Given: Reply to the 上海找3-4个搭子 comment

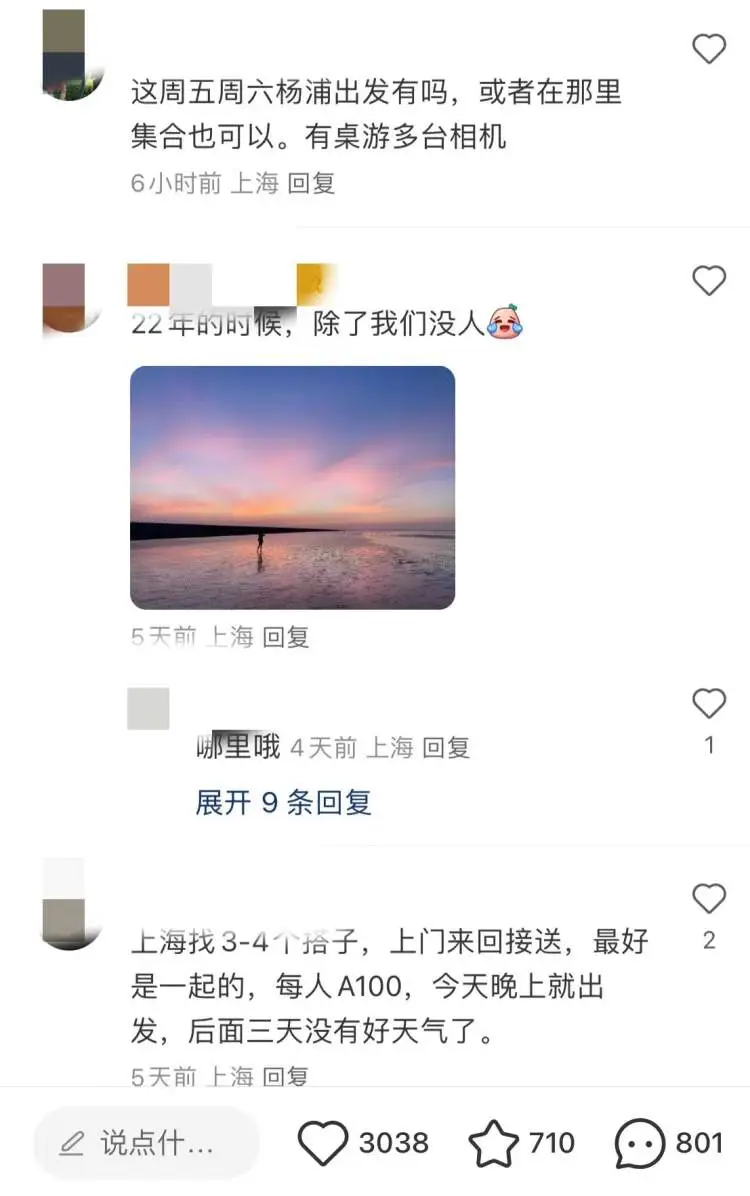Looking at the screenshot, I should pos(285,1077).
